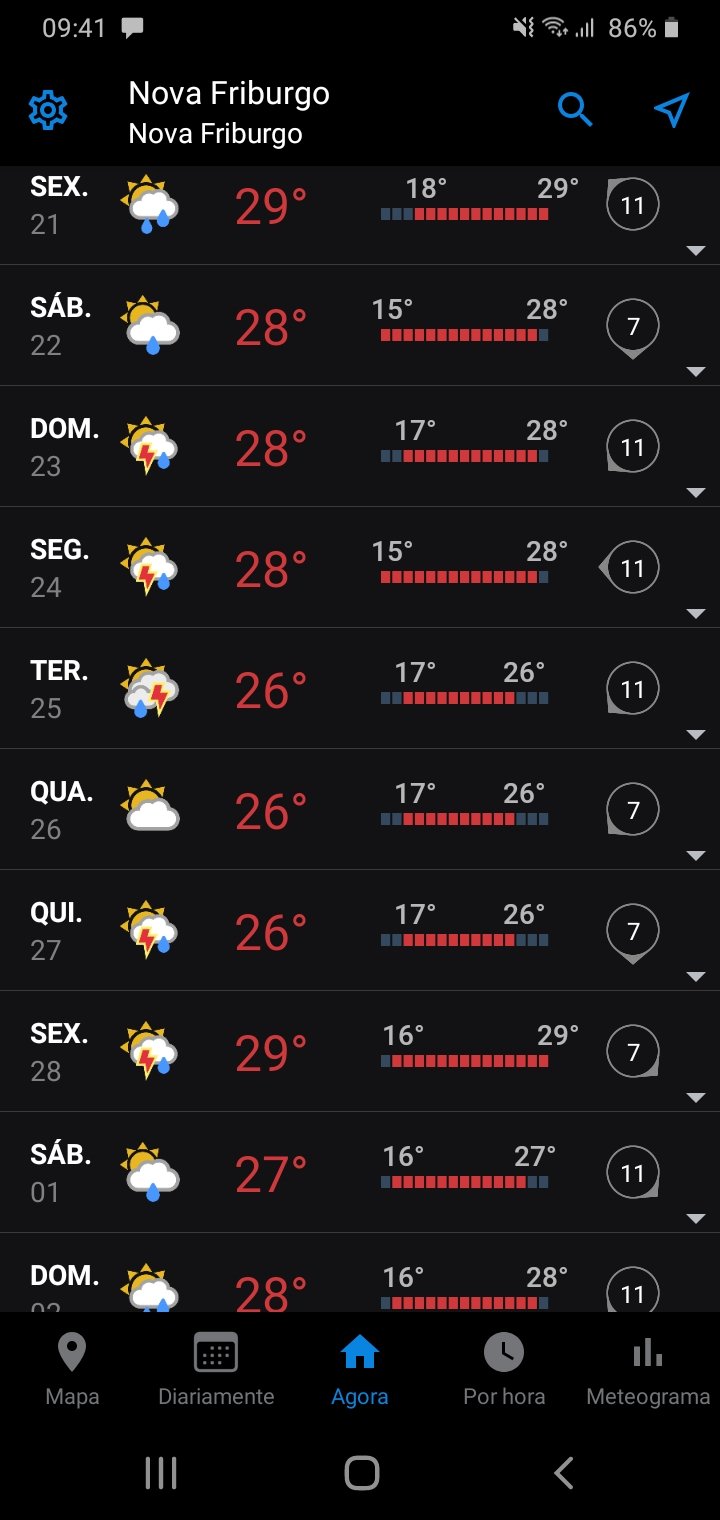The width and height of the screenshot is (720, 1520).
Task: Go back with system back button
Action: [564, 1473]
